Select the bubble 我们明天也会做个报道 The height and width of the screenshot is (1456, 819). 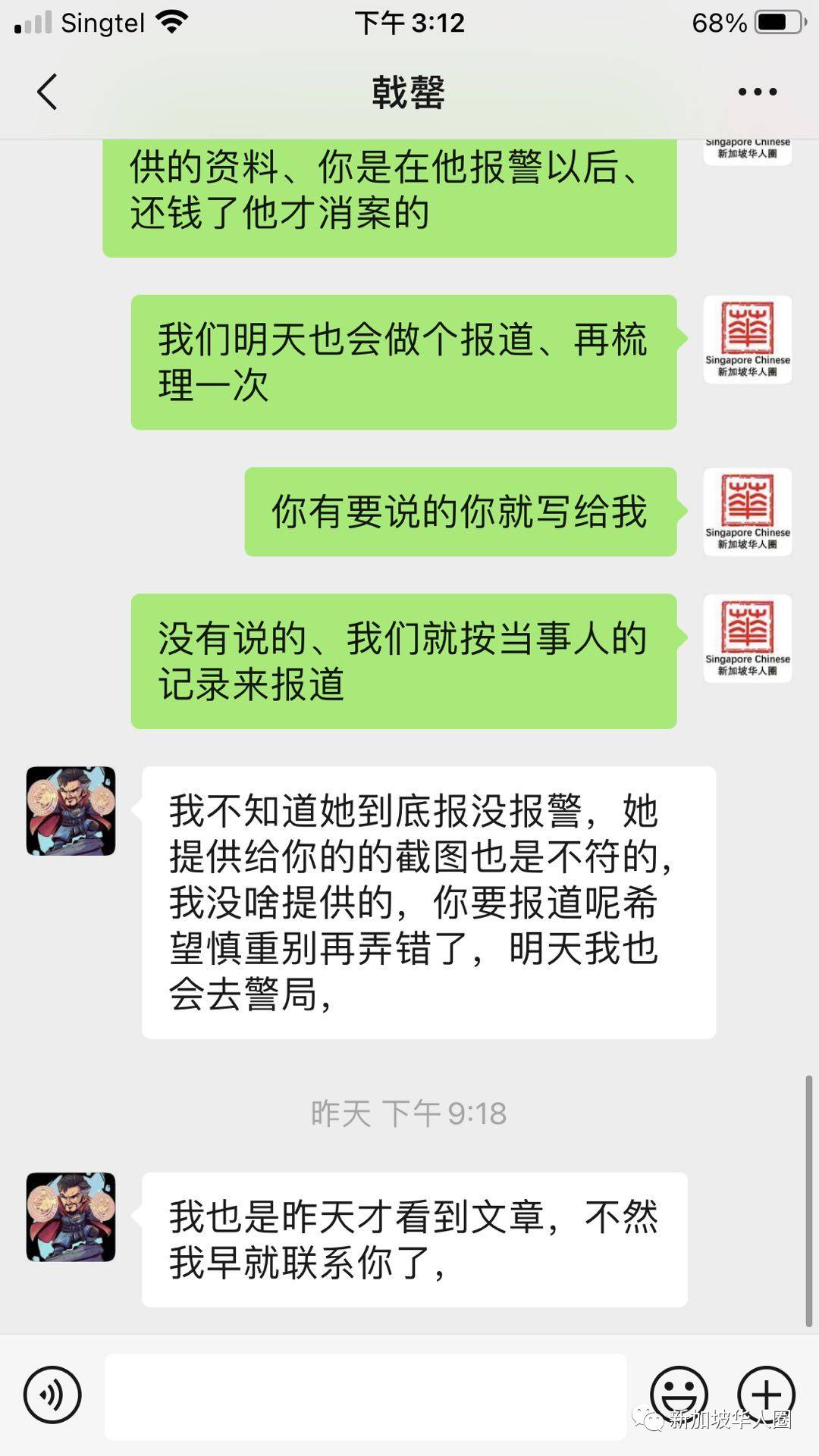402,360
